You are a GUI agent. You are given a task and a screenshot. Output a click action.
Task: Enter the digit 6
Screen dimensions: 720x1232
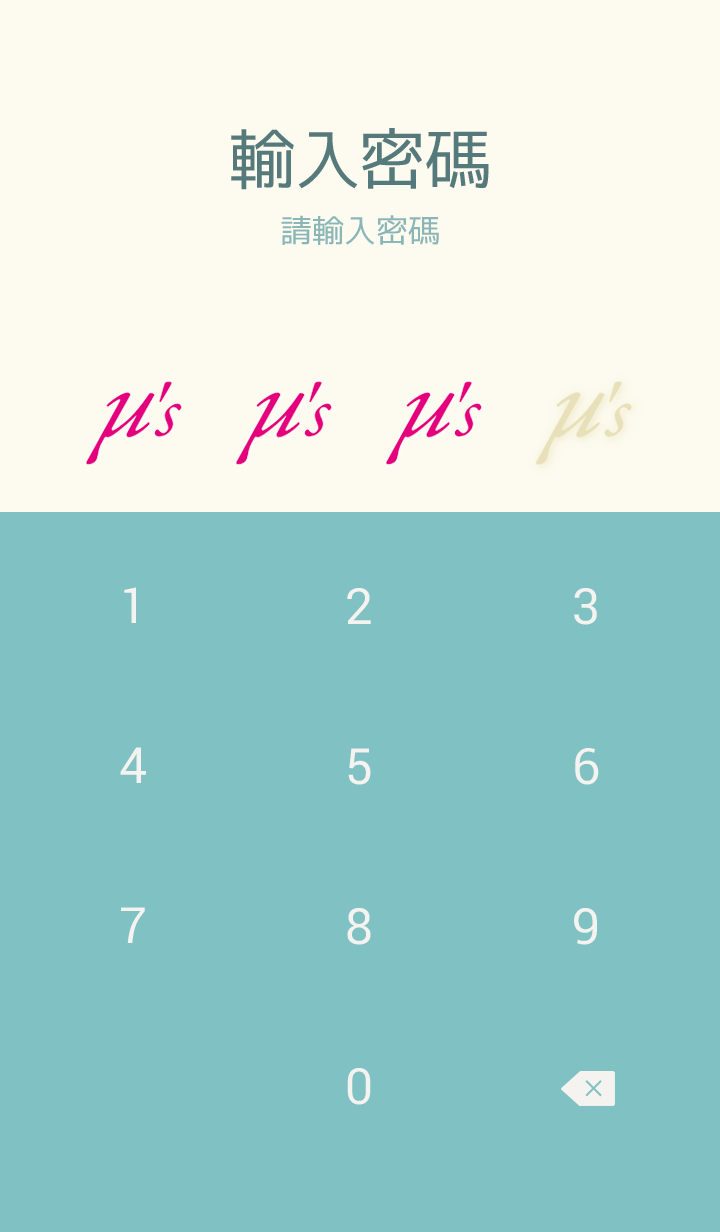click(x=586, y=767)
